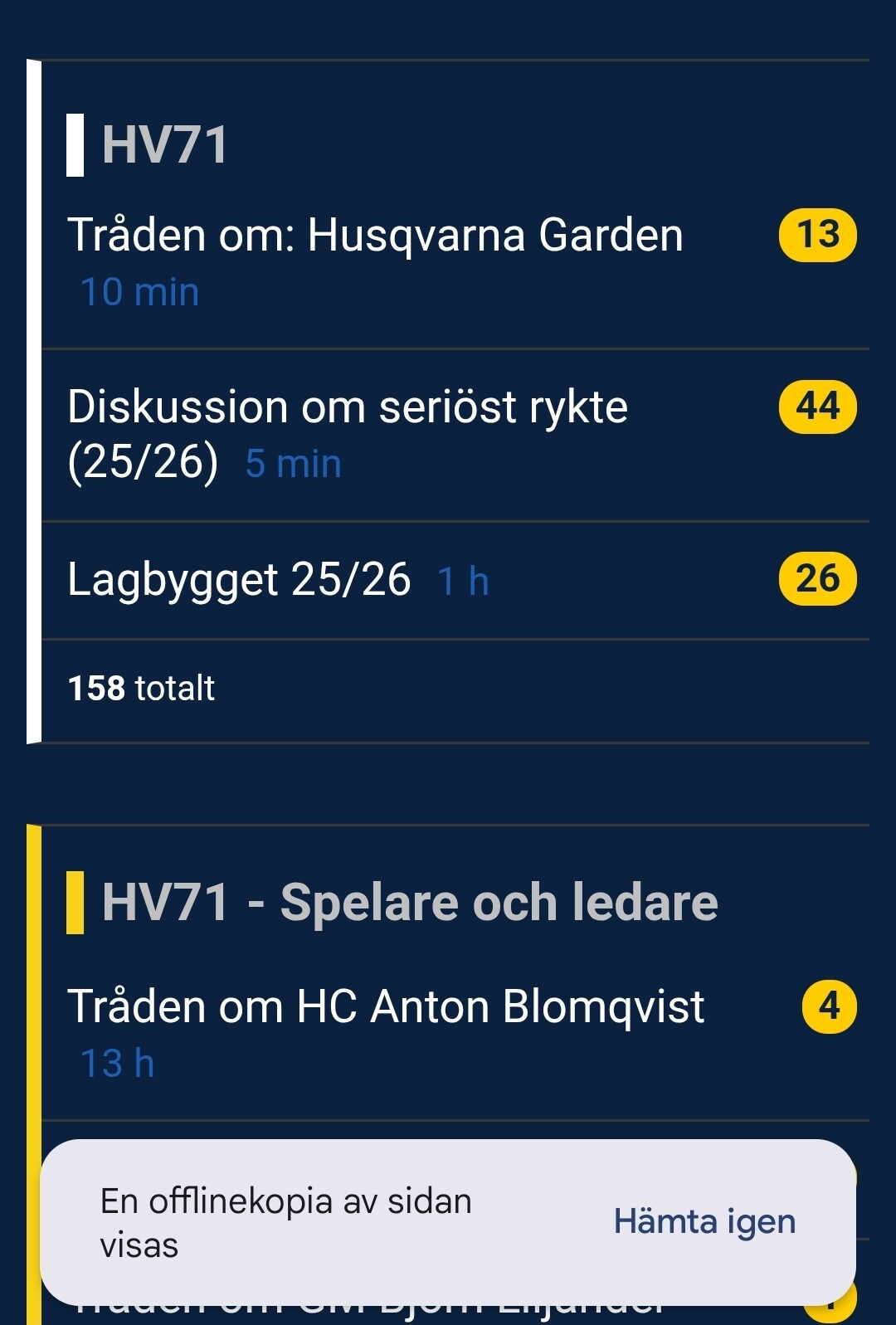The width and height of the screenshot is (896, 1325).
Task: Tap Hämta igen to reload page
Action: pos(704,1222)
